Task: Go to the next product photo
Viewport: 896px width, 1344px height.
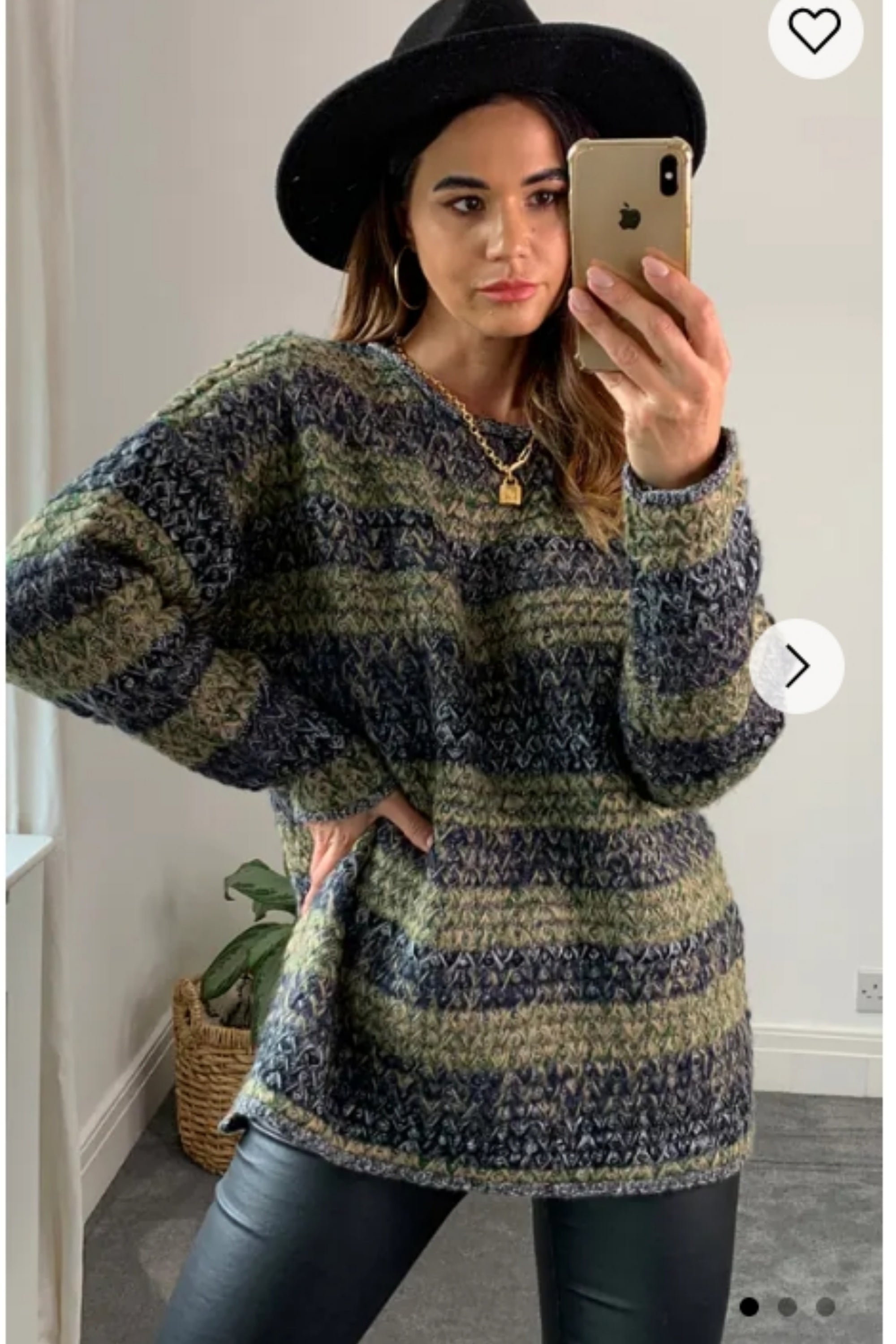Action: coord(797,666)
